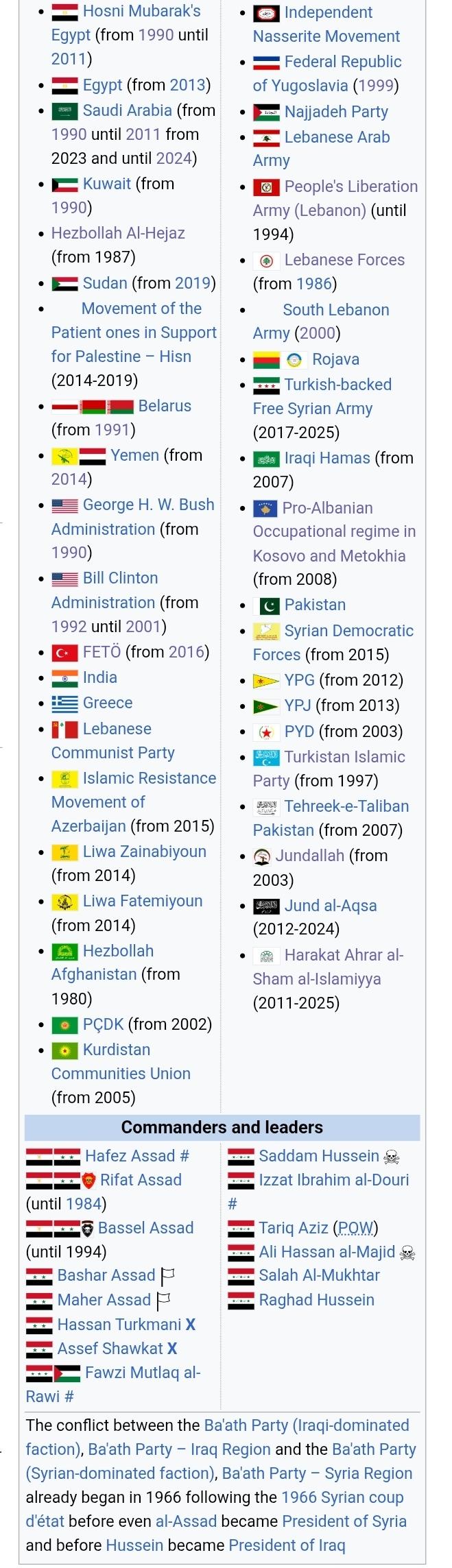
Task: Follow the Independent Nasserite Movement link
Action: click(326, 24)
